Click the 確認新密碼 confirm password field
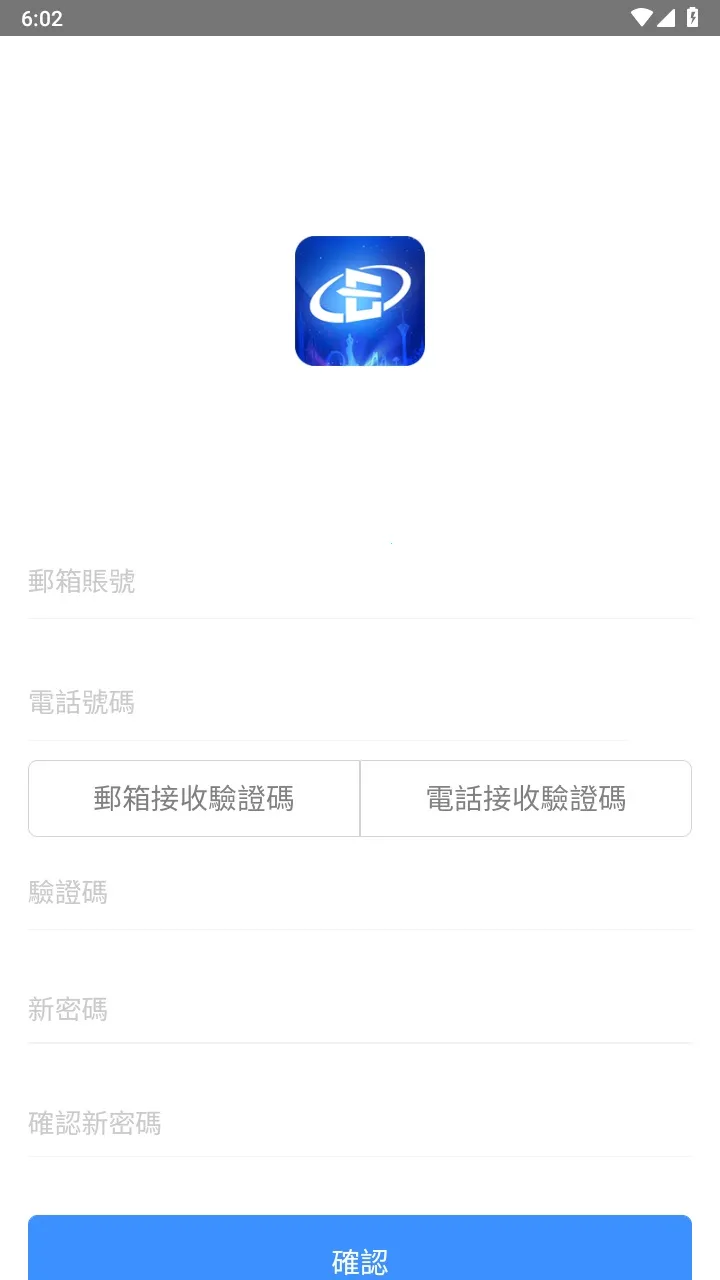Viewport: 720px width, 1280px height. click(360, 1124)
